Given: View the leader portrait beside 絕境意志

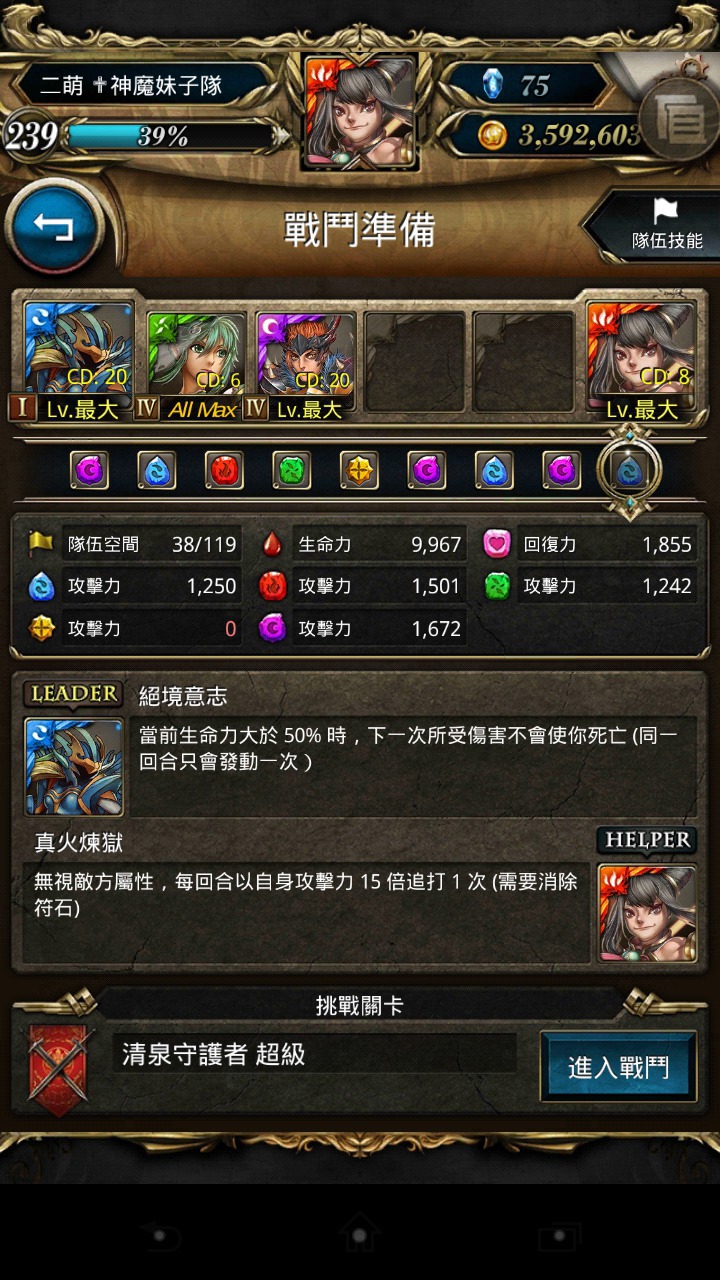Looking at the screenshot, I should pos(74,766).
